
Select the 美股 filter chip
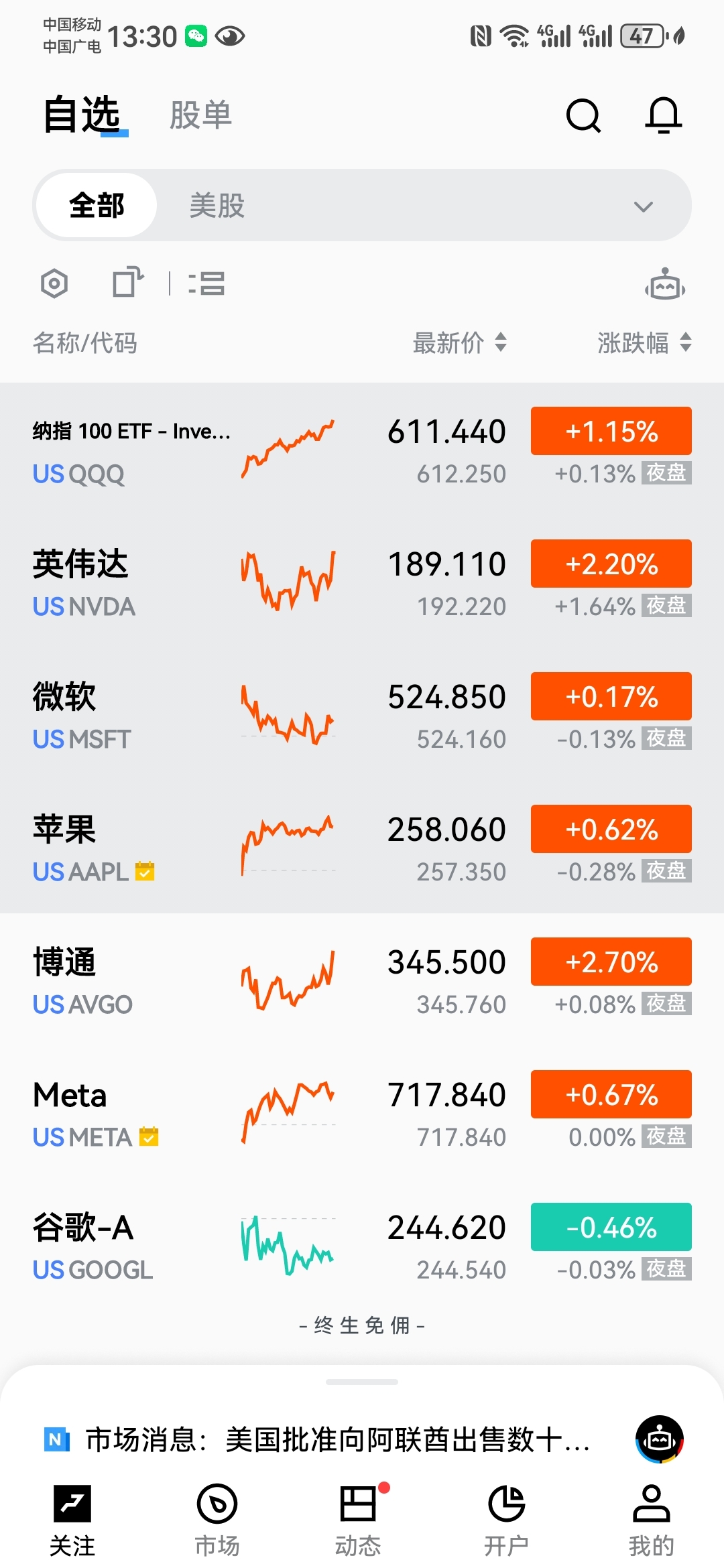pos(217,205)
